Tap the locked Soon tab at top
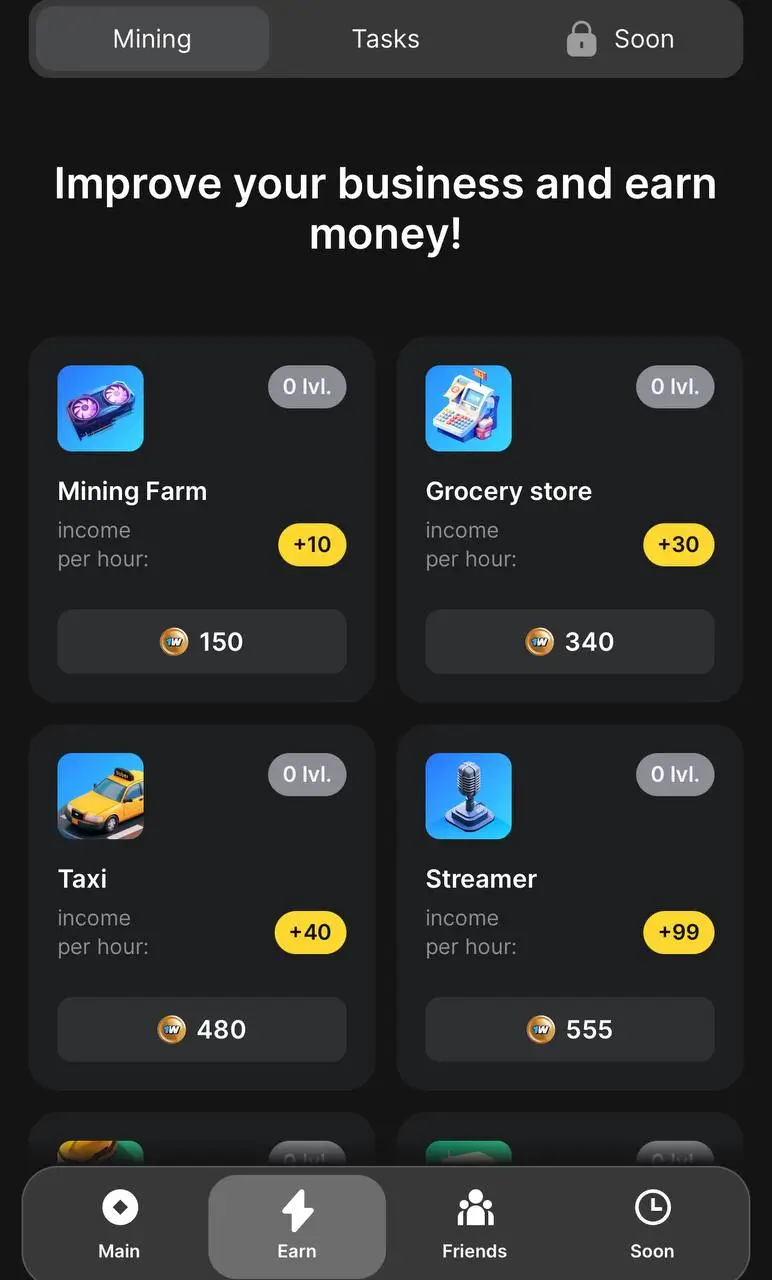772x1280 pixels. (x=620, y=39)
